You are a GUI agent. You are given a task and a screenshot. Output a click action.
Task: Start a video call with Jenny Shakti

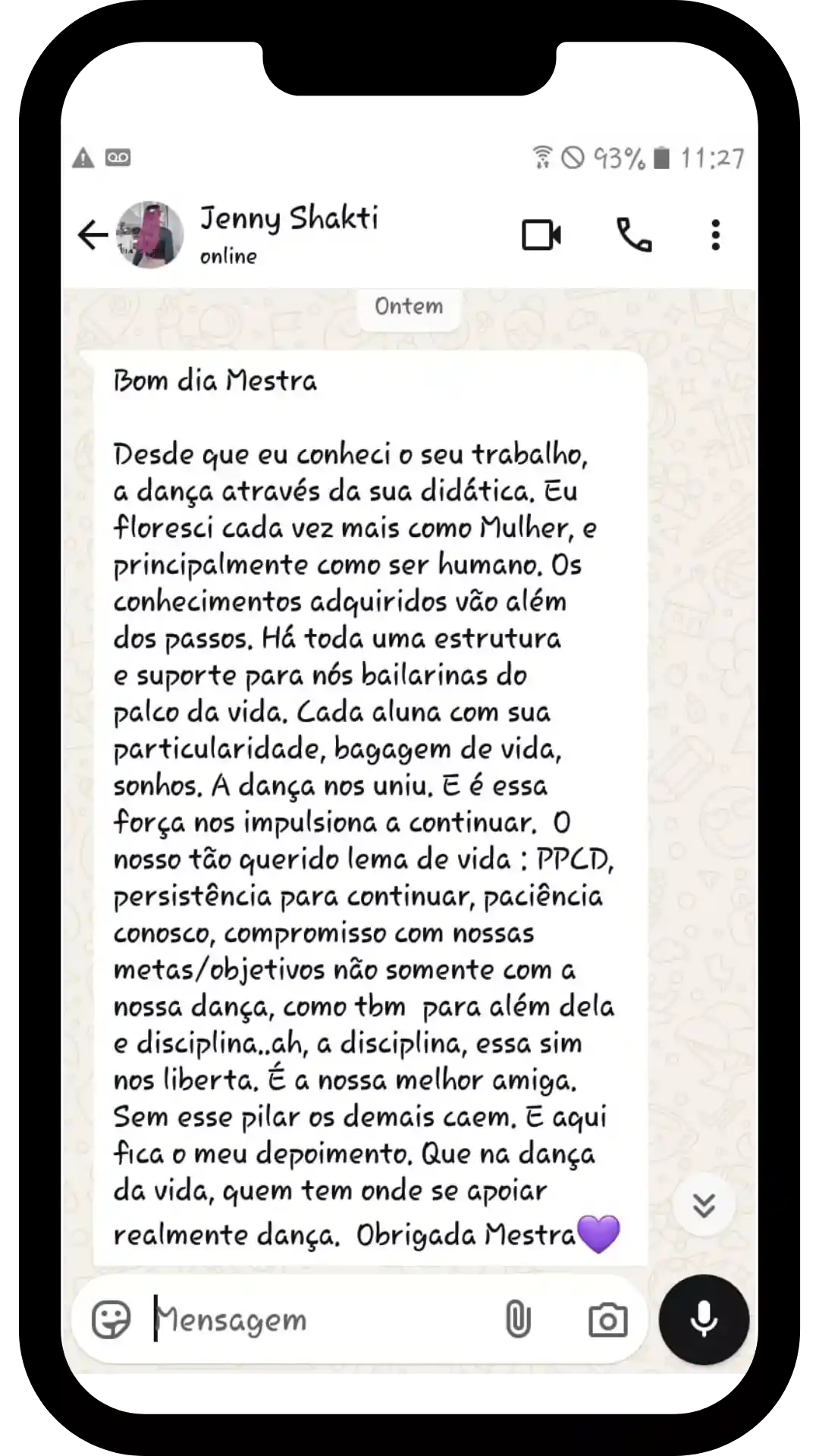point(541,235)
